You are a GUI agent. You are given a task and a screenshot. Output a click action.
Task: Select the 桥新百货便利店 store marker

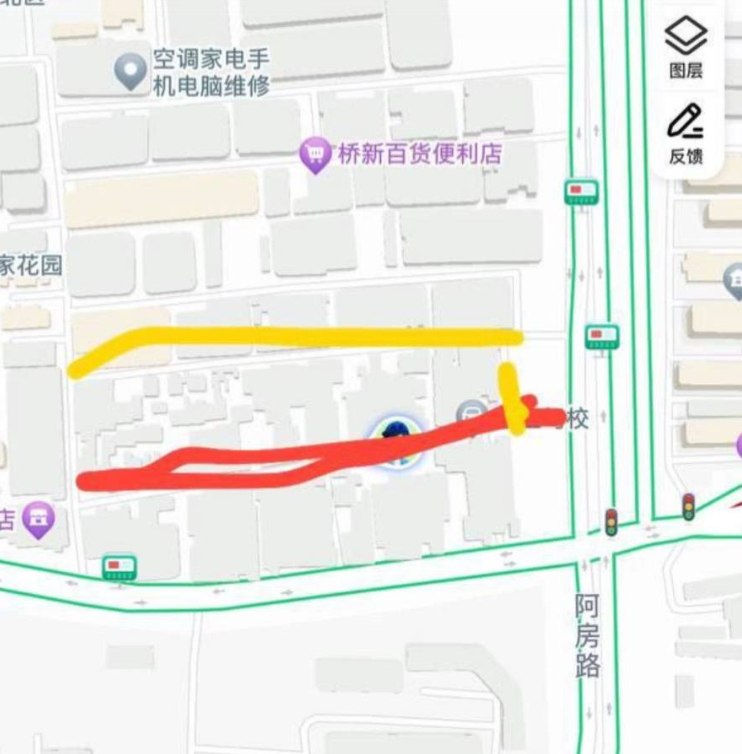click(x=317, y=155)
